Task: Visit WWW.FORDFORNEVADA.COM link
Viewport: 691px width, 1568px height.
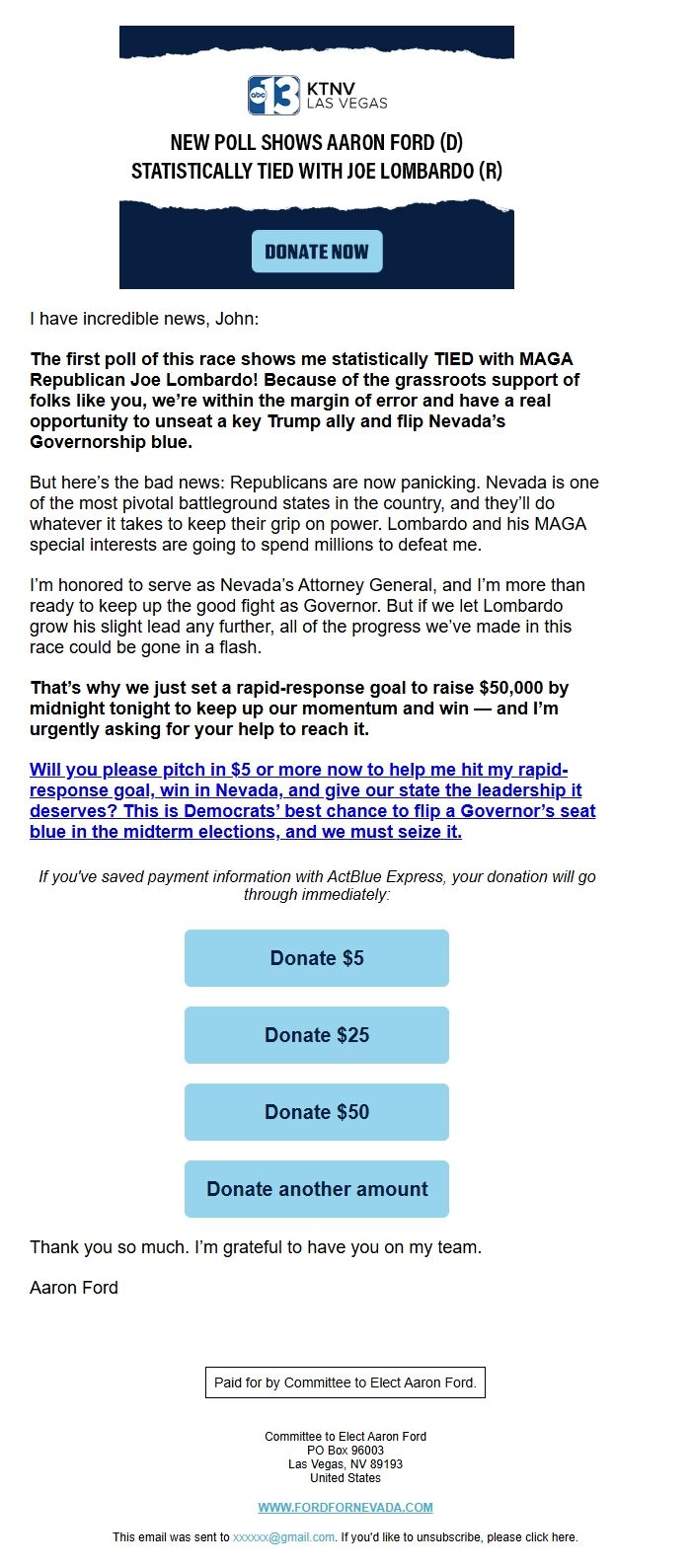Action: (345, 1507)
